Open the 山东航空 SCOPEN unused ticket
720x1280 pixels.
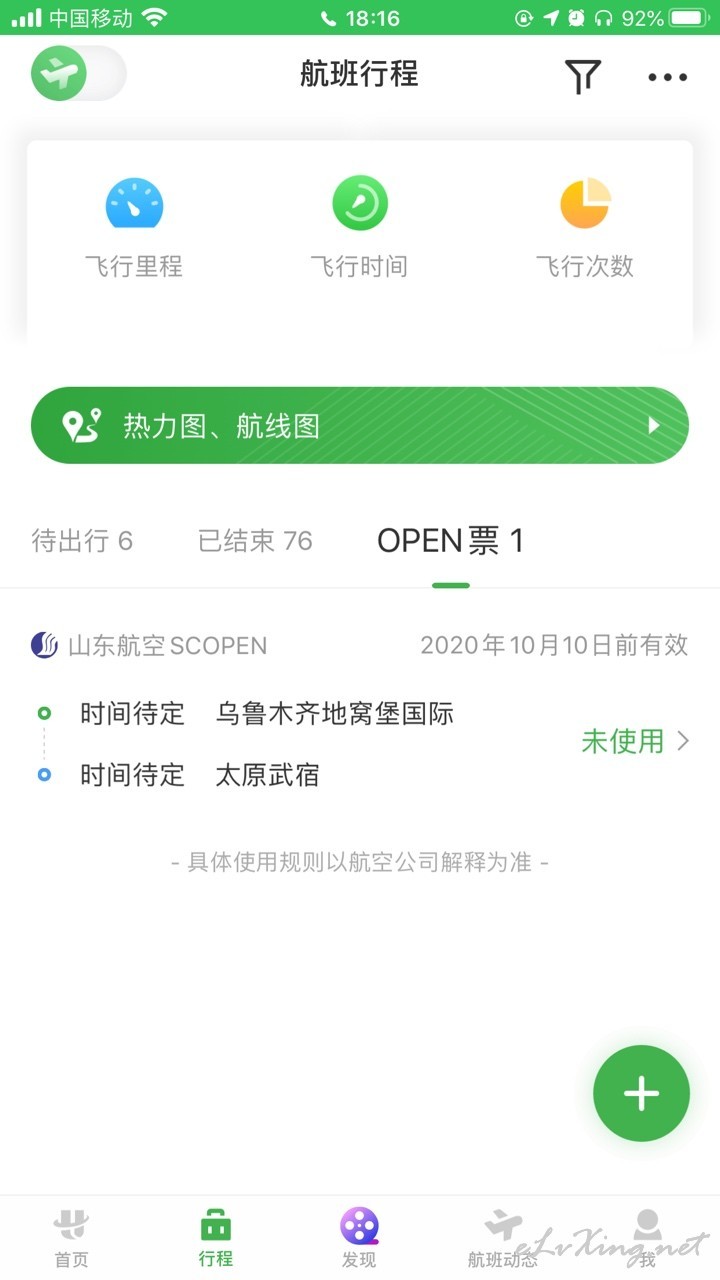coord(360,740)
